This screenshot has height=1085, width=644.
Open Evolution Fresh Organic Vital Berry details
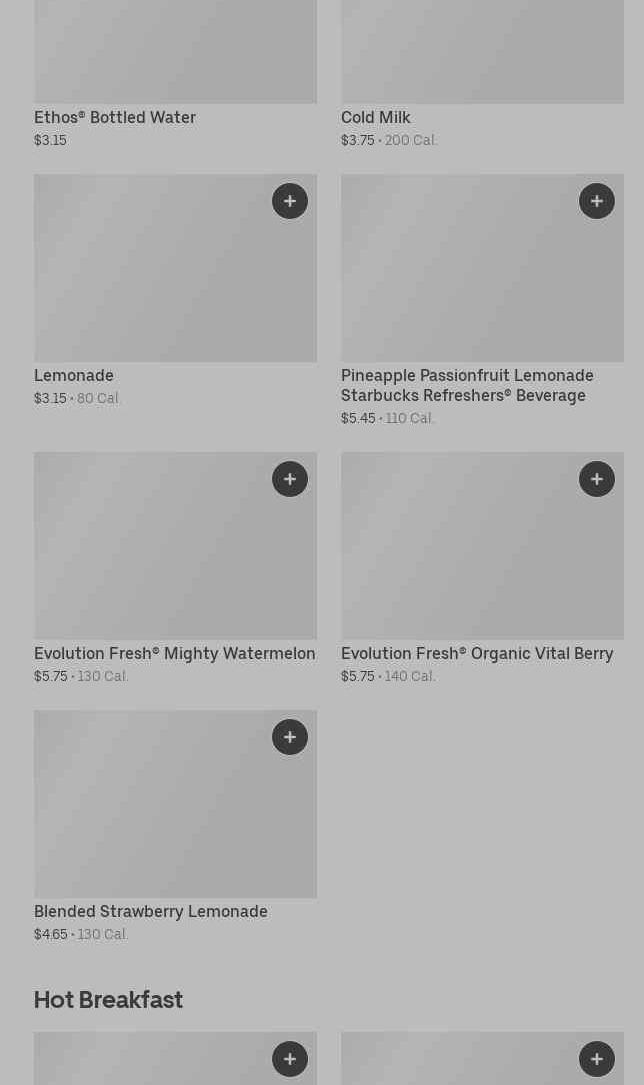(477, 653)
